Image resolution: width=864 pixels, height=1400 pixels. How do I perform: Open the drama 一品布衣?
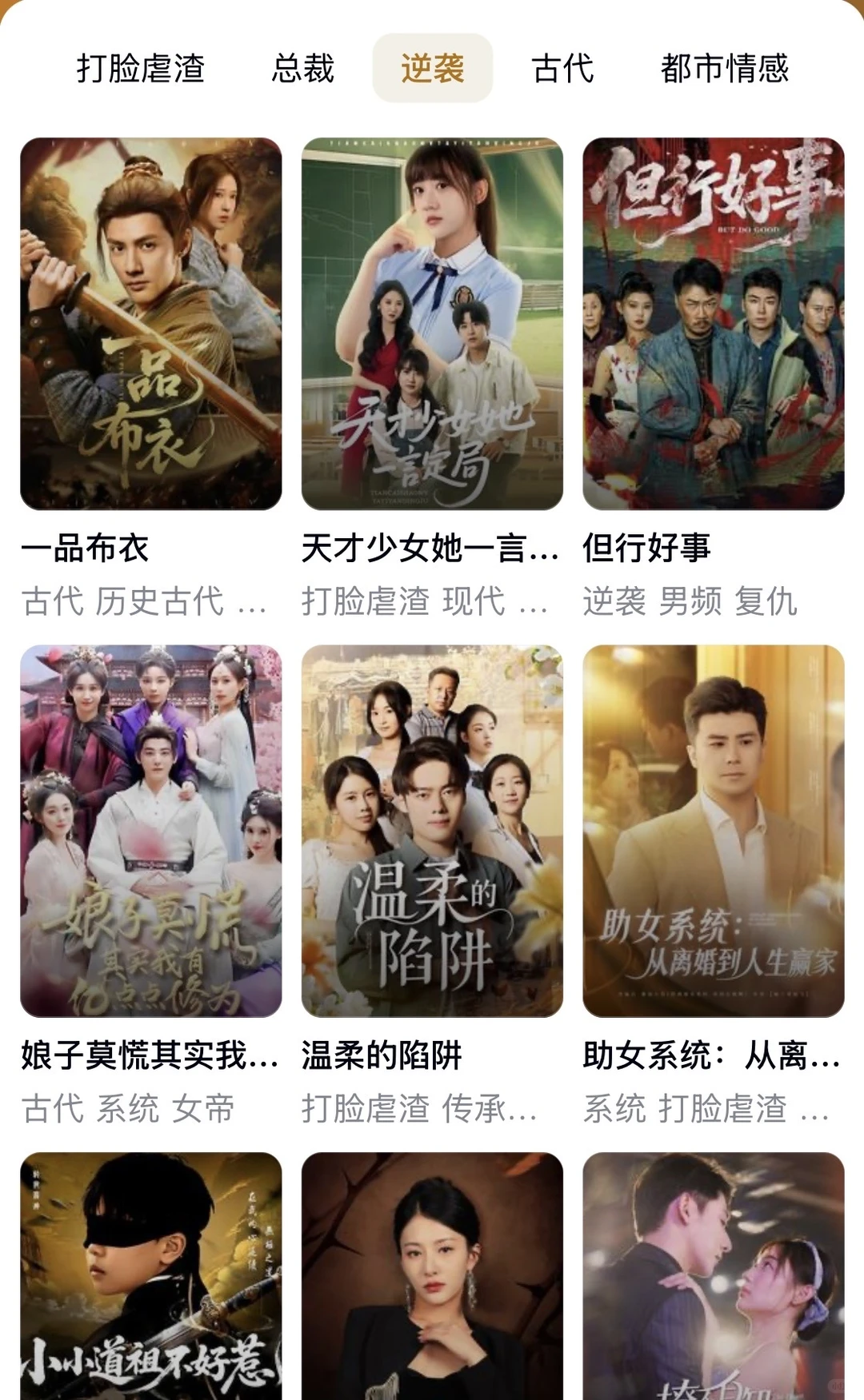coord(151,324)
